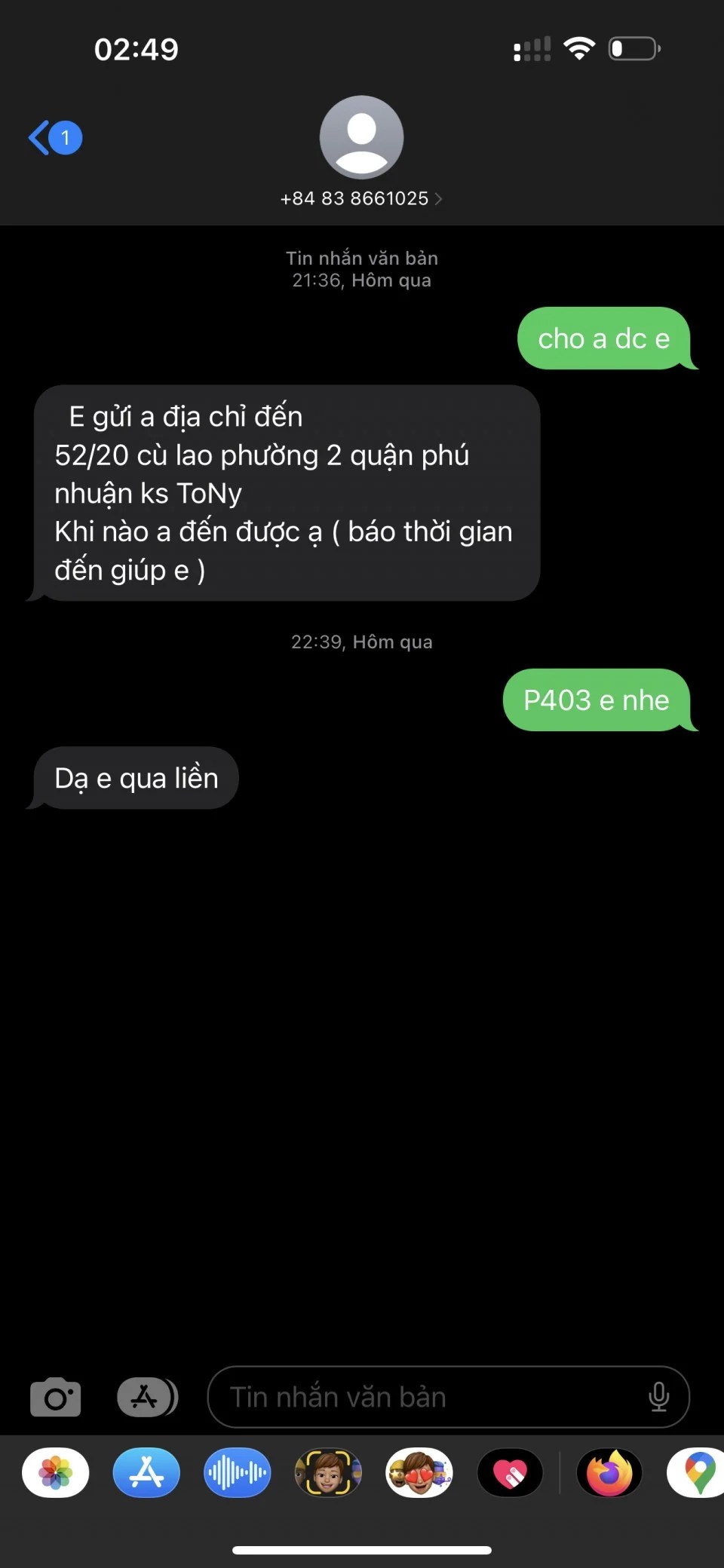Open Firefox in the app strip

609,1472
